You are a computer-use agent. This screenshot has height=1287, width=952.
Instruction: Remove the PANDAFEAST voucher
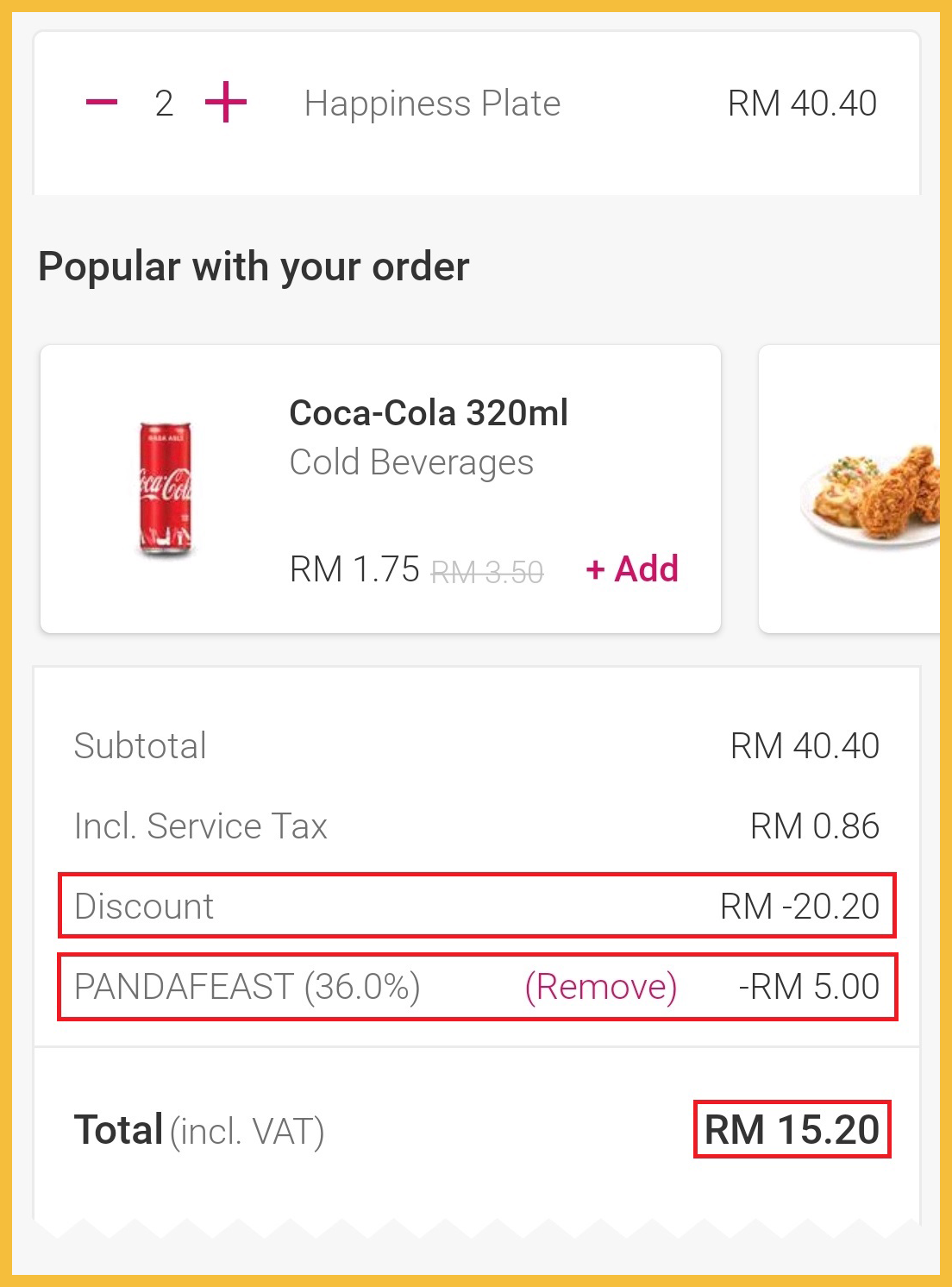601,986
